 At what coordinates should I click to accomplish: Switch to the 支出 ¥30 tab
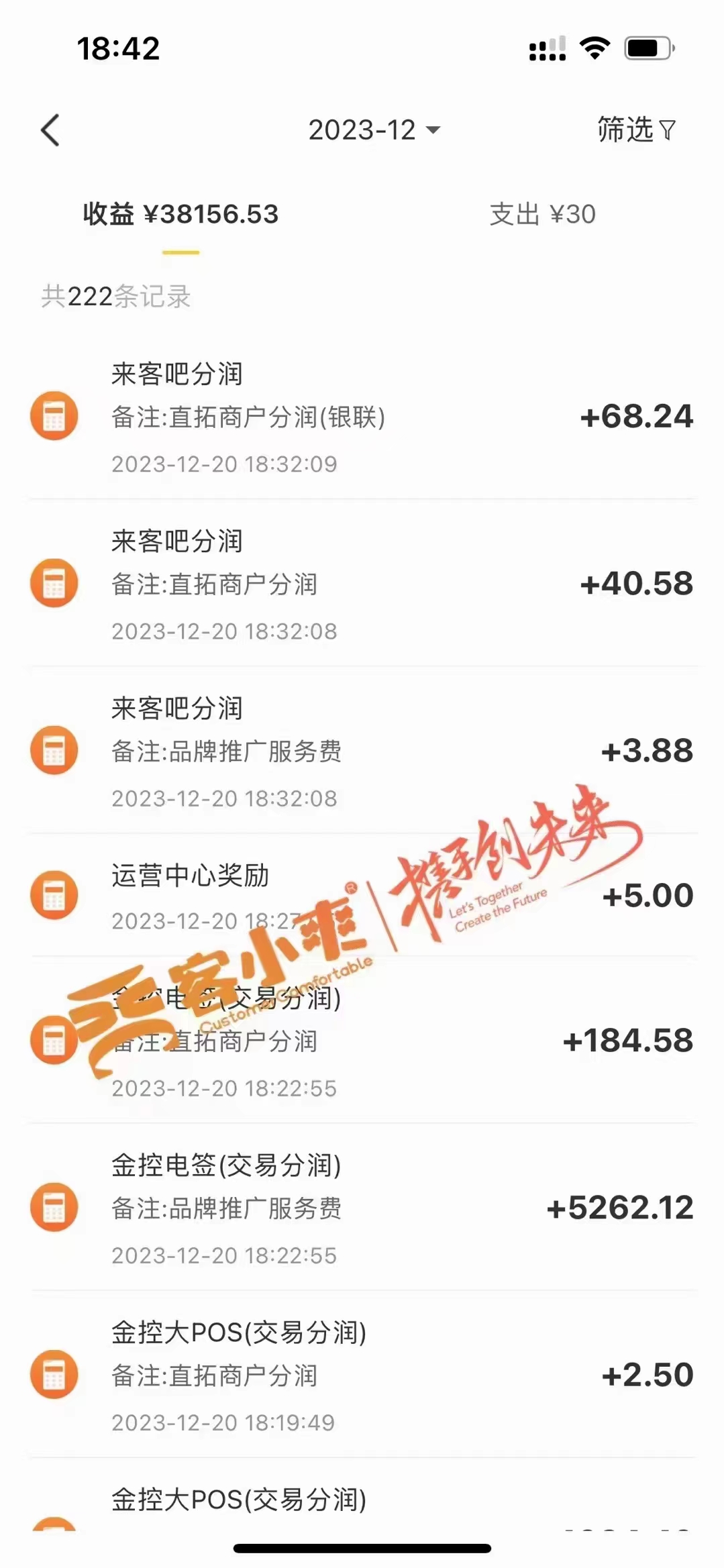[542, 215]
